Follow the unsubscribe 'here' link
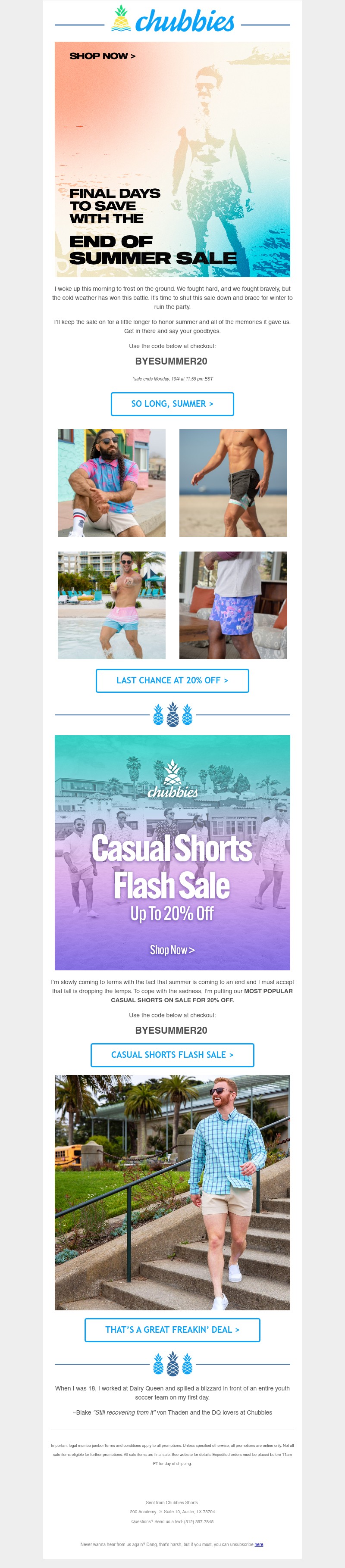The height and width of the screenshot is (1568, 345). coord(259,1543)
